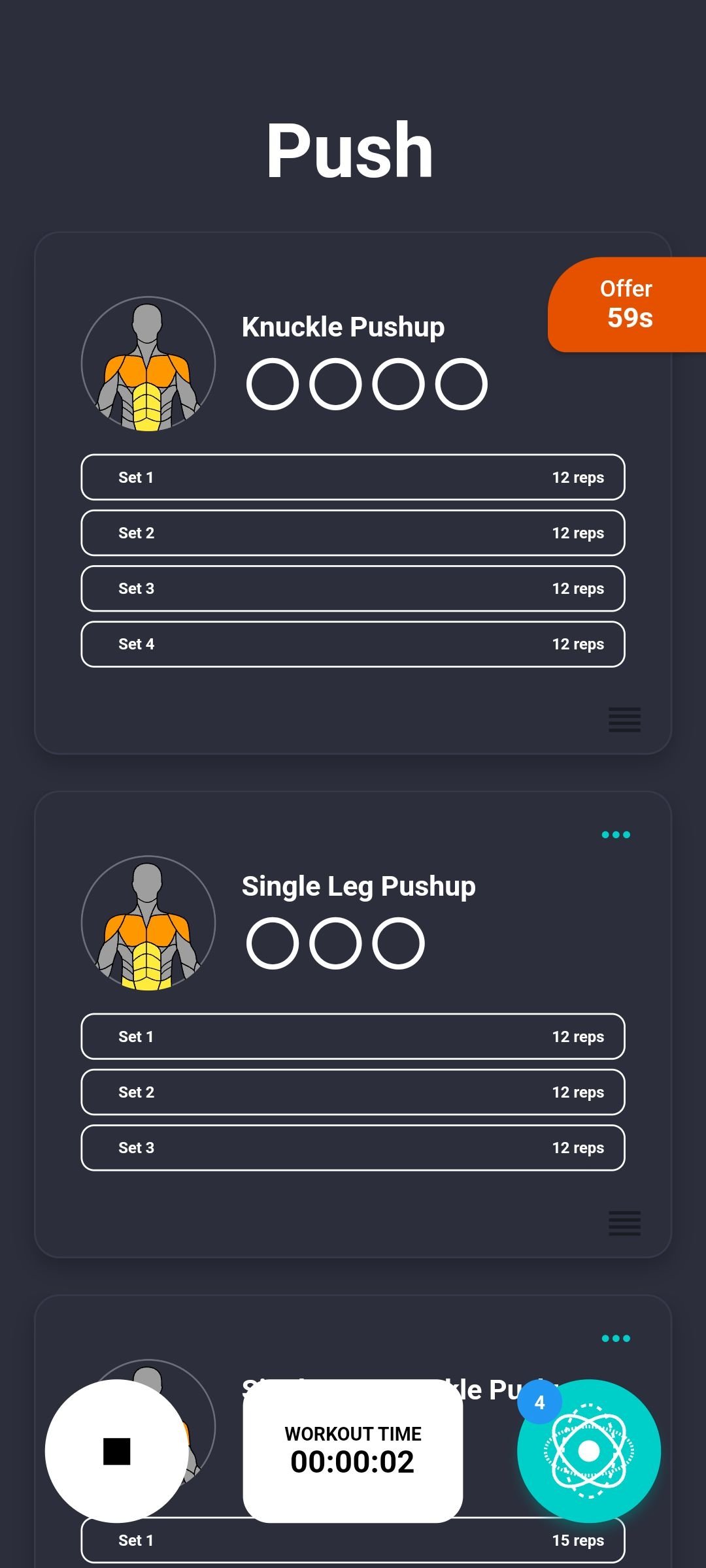Open the teal atom floating button

click(x=589, y=1451)
